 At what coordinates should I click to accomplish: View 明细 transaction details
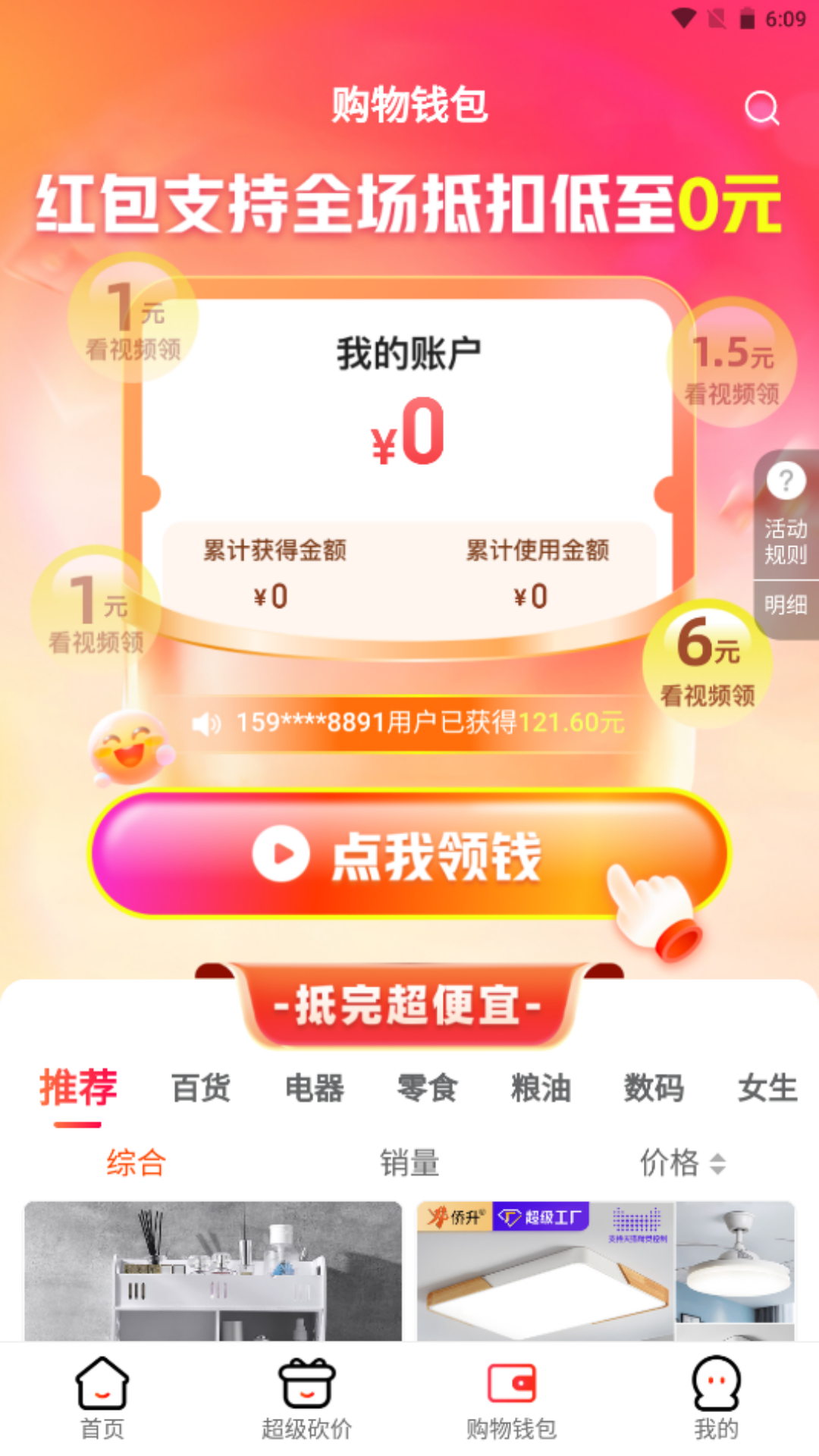pyautogui.click(x=786, y=605)
